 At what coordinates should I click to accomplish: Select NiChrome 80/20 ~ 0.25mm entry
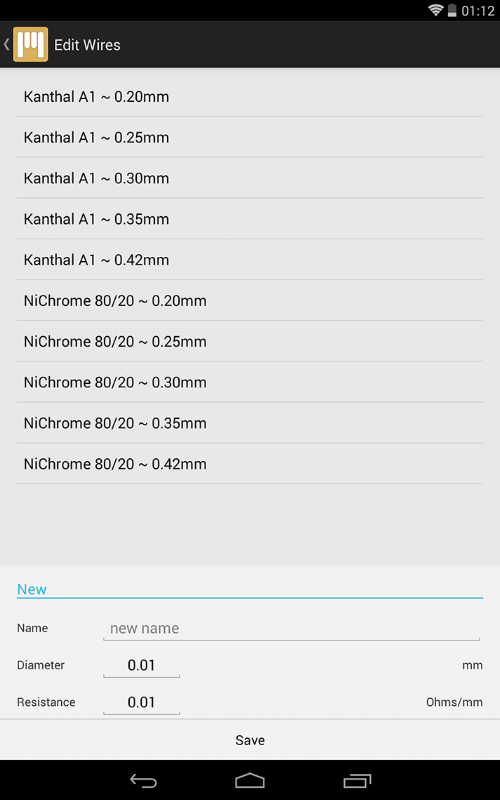point(250,341)
